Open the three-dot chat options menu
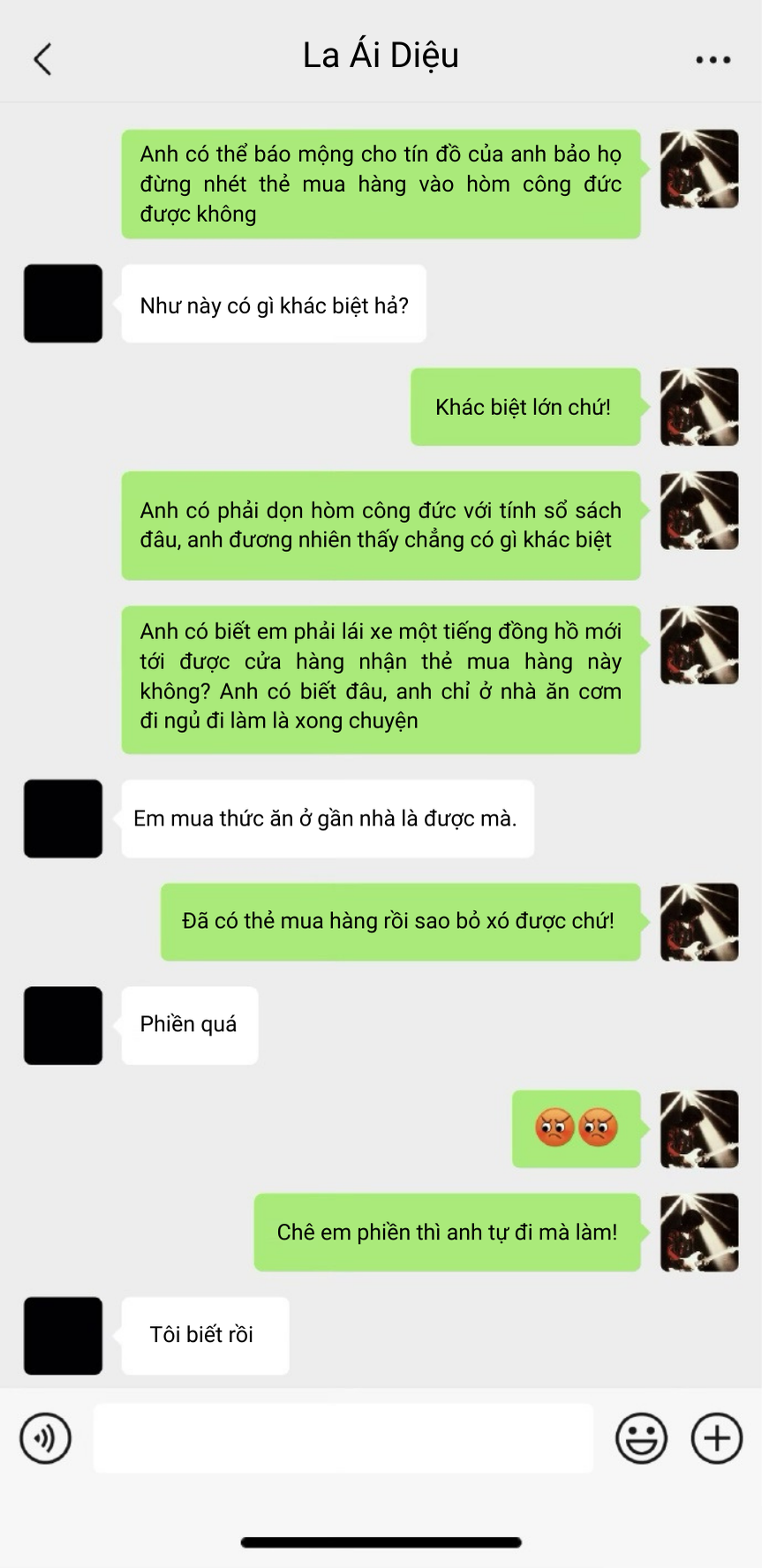The width and height of the screenshot is (762, 1568). point(713,60)
